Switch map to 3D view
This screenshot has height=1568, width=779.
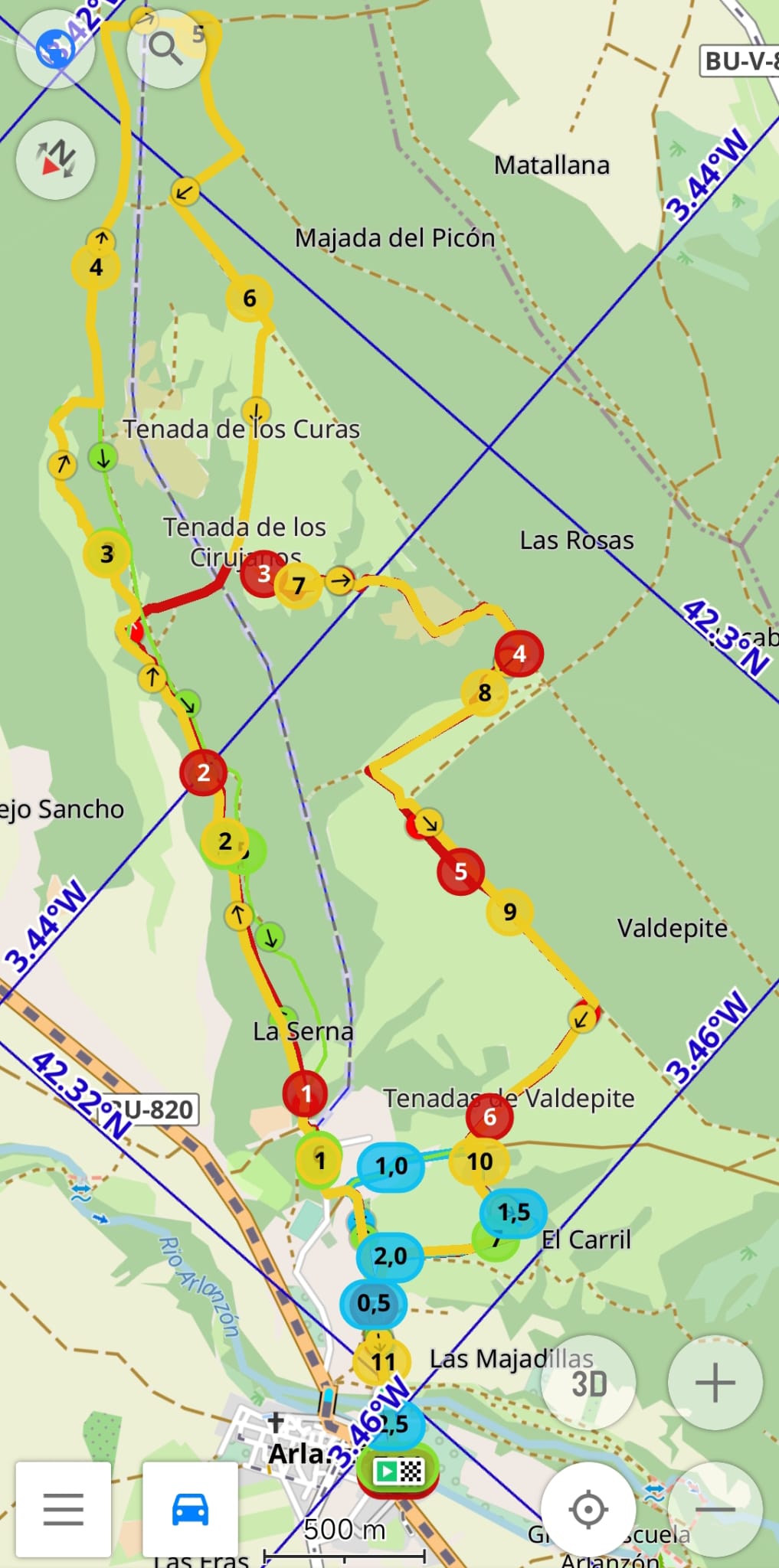pyautogui.click(x=588, y=1383)
